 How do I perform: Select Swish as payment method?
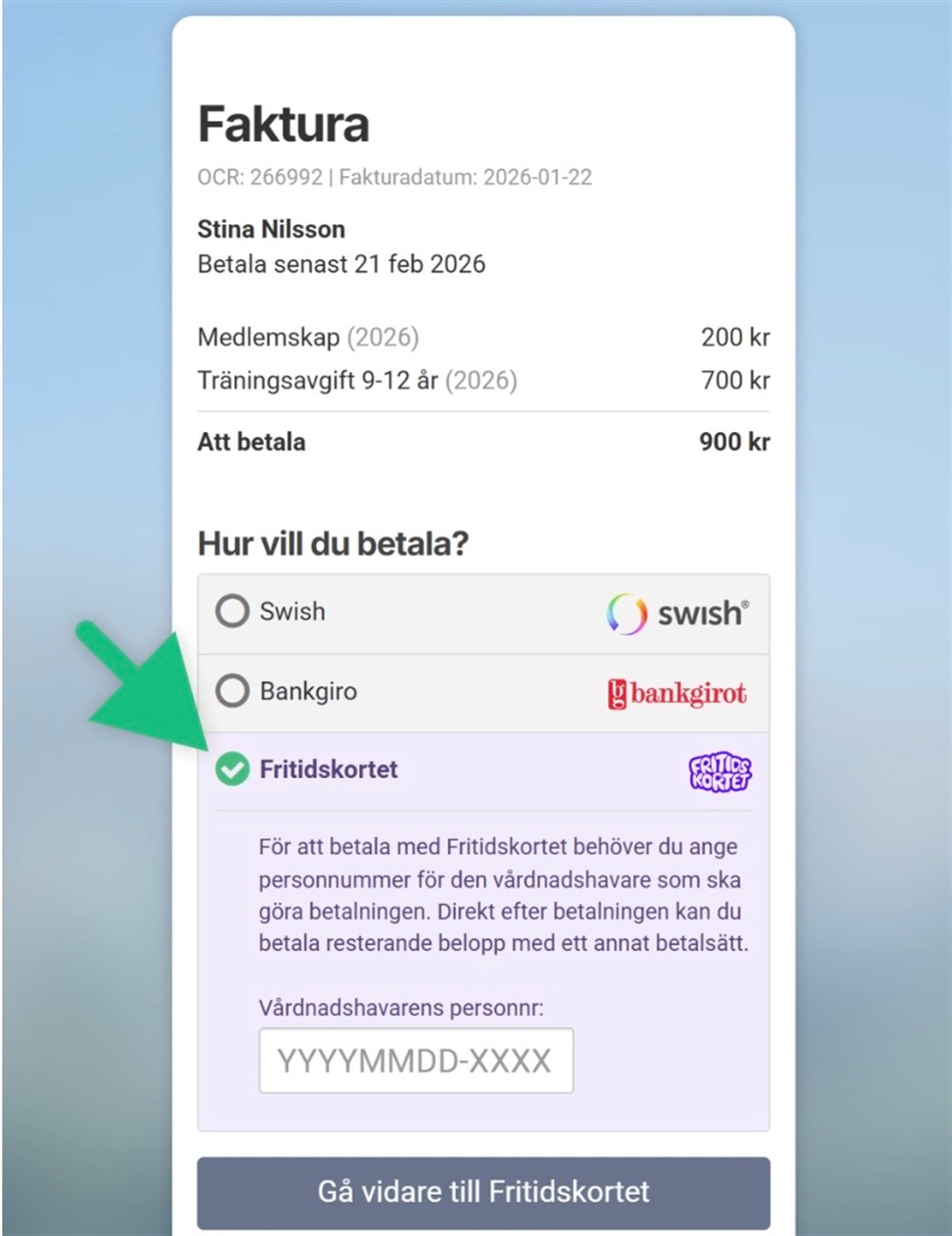coord(232,611)
